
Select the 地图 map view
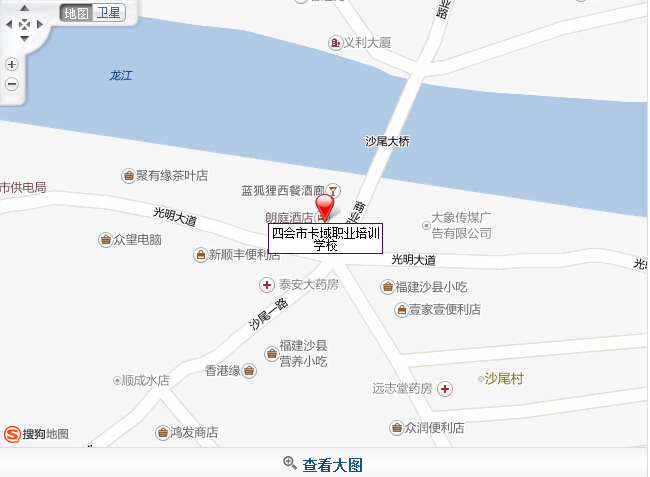77,13
